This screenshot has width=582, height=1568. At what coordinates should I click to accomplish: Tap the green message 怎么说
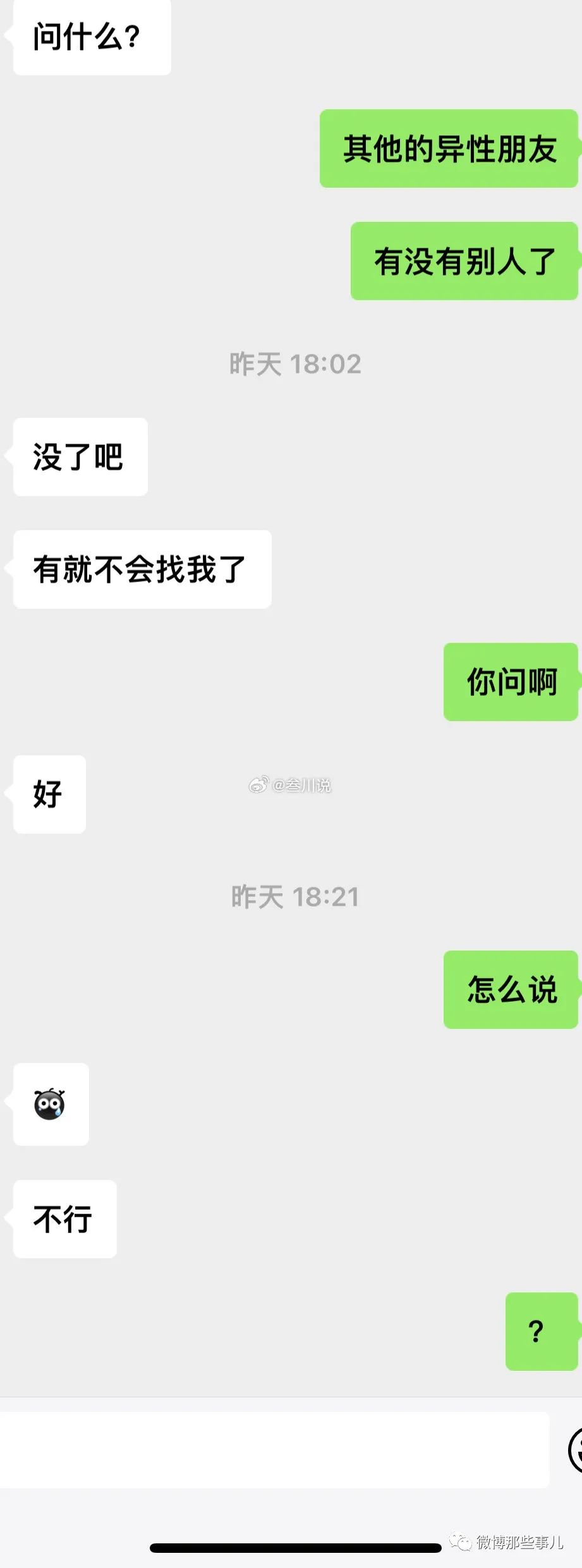pyautogui.click(x=511, y=990)
